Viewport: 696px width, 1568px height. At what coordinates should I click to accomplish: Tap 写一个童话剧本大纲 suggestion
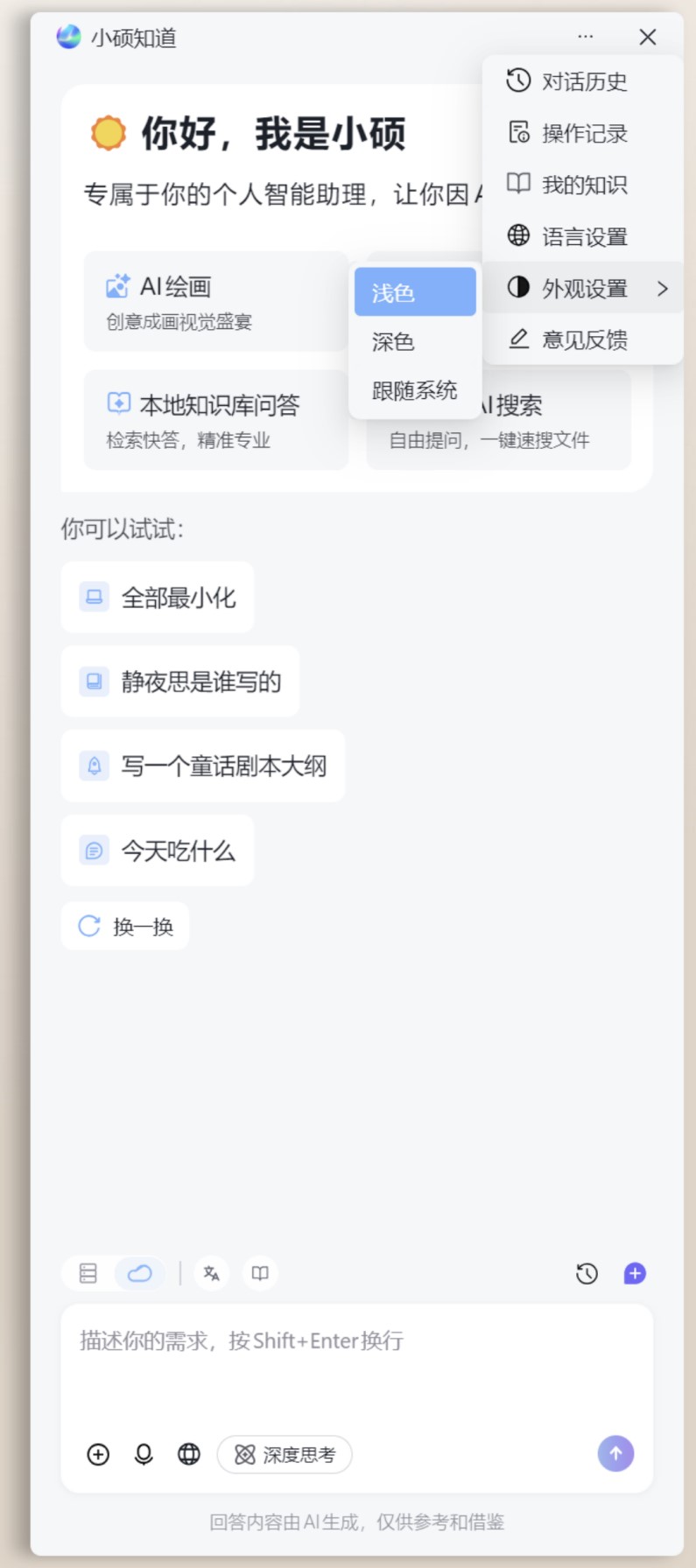point(203,766)
